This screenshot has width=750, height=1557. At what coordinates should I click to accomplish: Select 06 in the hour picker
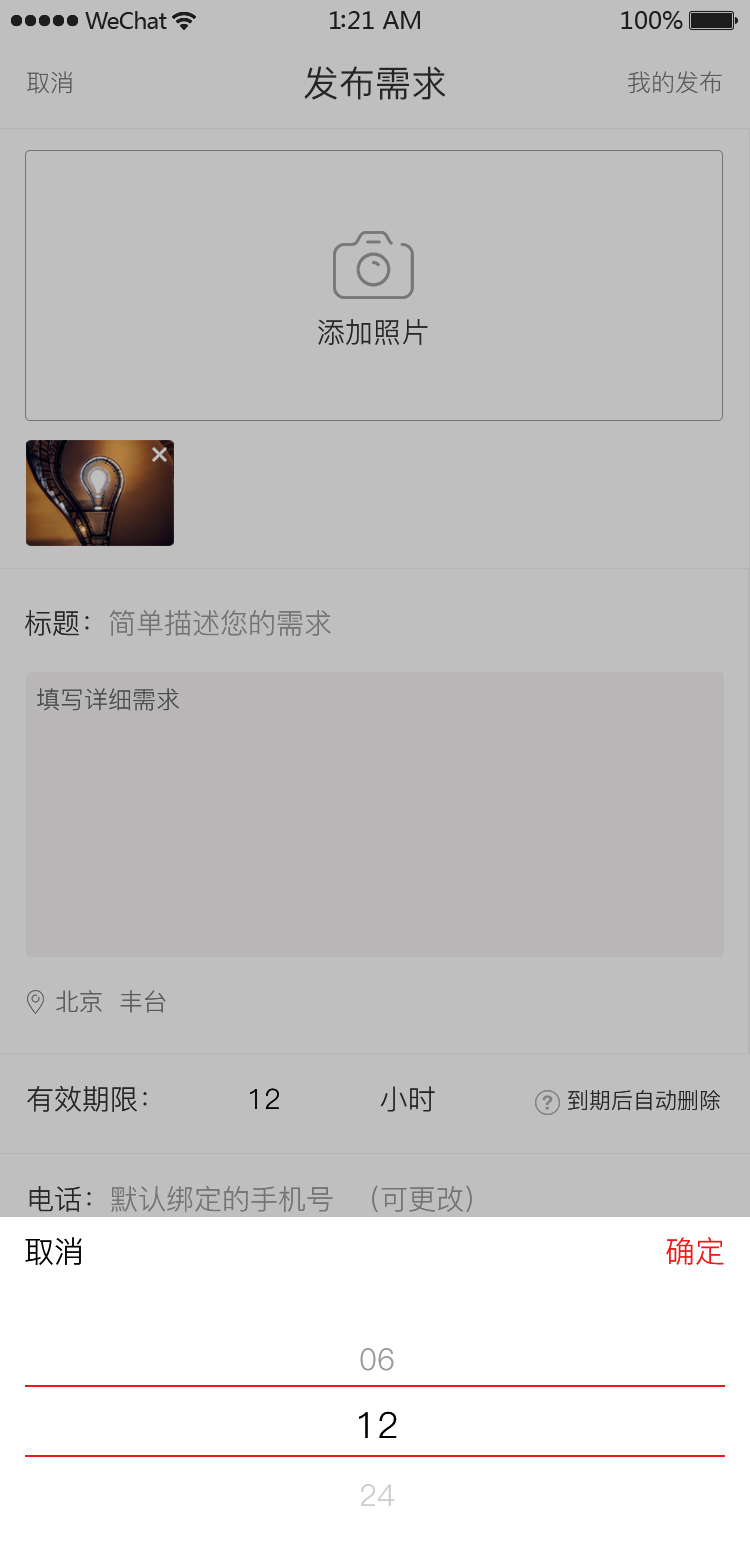pos(376,1359)
